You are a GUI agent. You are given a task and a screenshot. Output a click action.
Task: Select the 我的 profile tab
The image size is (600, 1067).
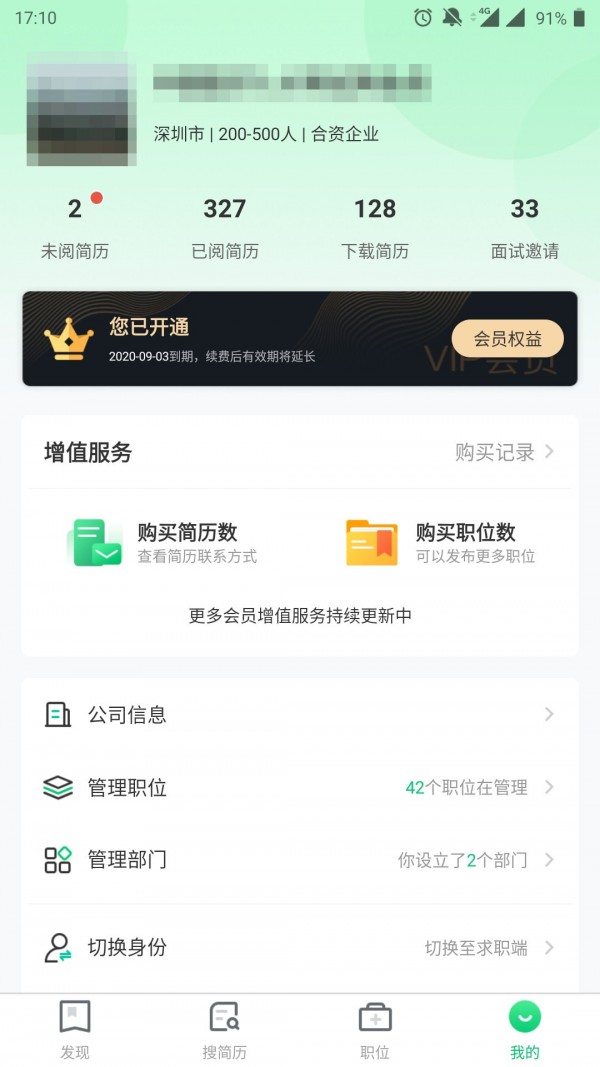[x=525, y=1030]
